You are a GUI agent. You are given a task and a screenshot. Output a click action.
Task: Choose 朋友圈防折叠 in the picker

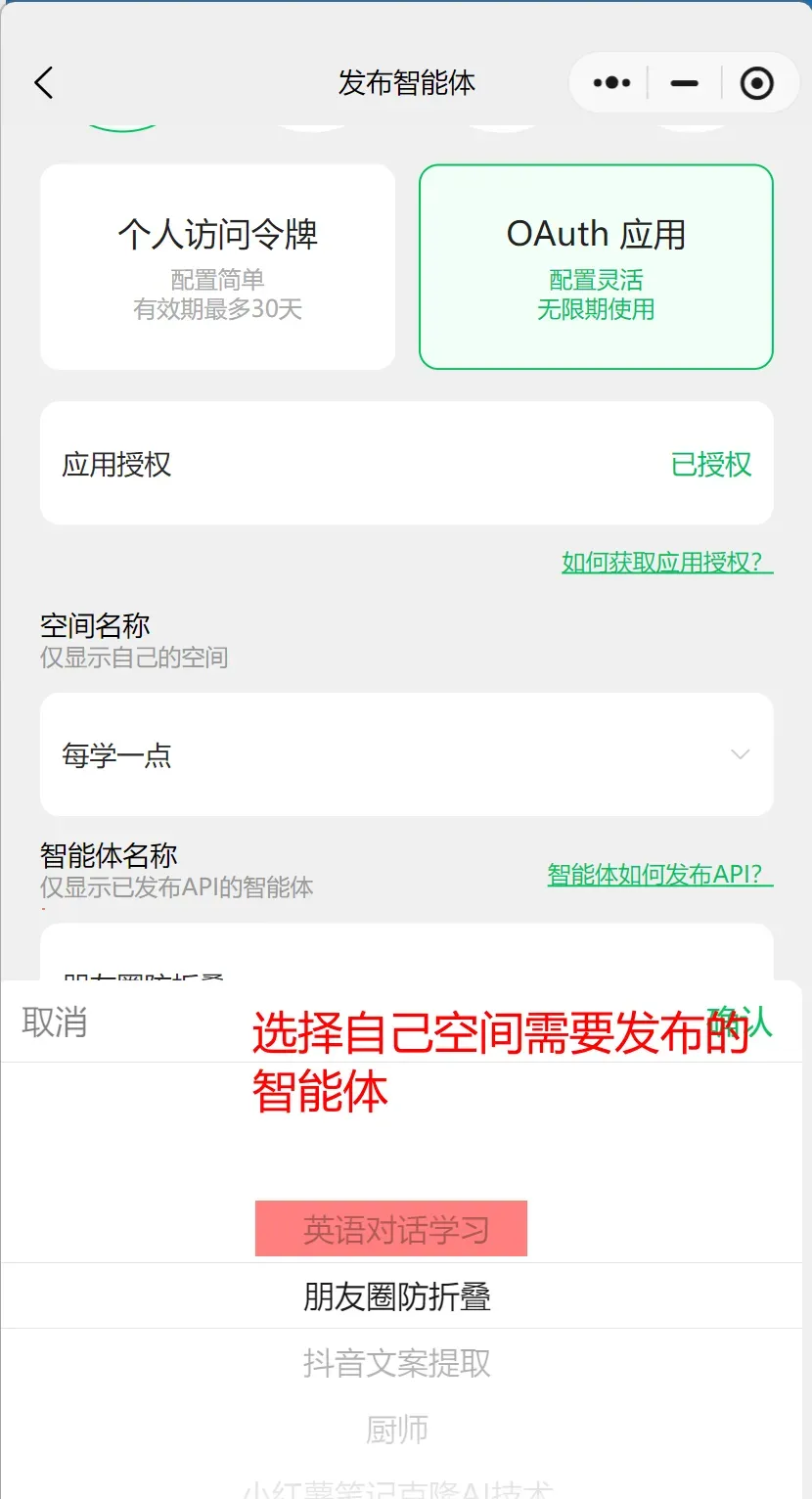396,1296
